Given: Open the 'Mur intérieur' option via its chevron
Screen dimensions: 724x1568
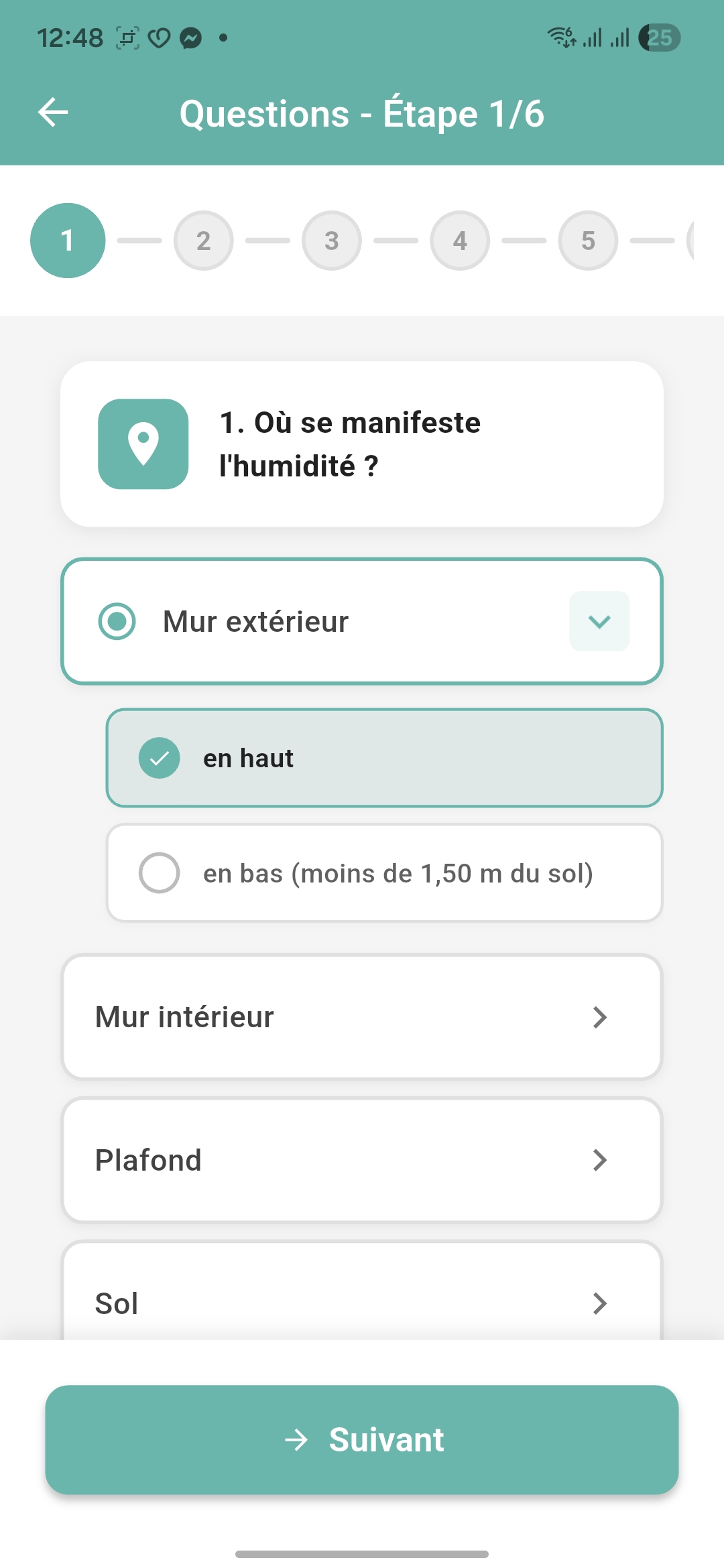Looking at the screenshot, I should click(x=600, y=1017).
